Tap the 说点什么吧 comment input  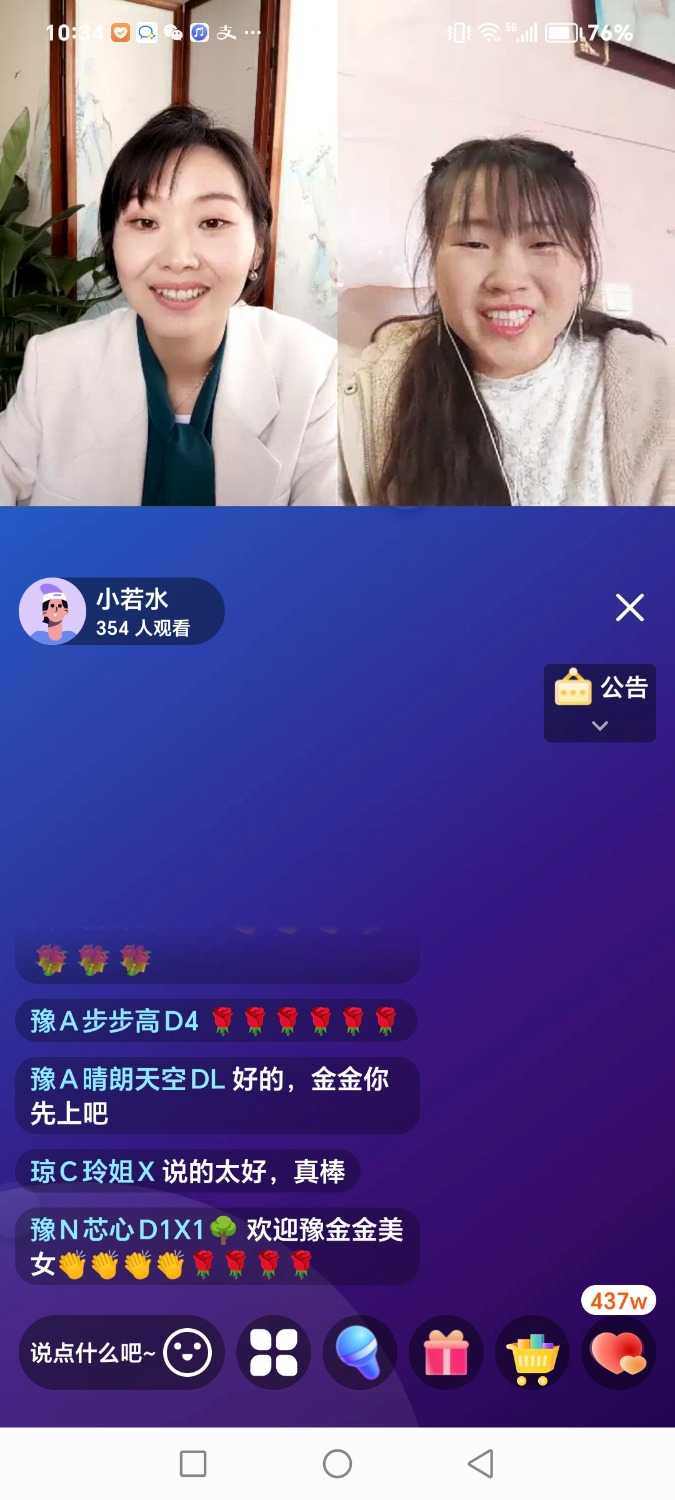coord(92,1353)
